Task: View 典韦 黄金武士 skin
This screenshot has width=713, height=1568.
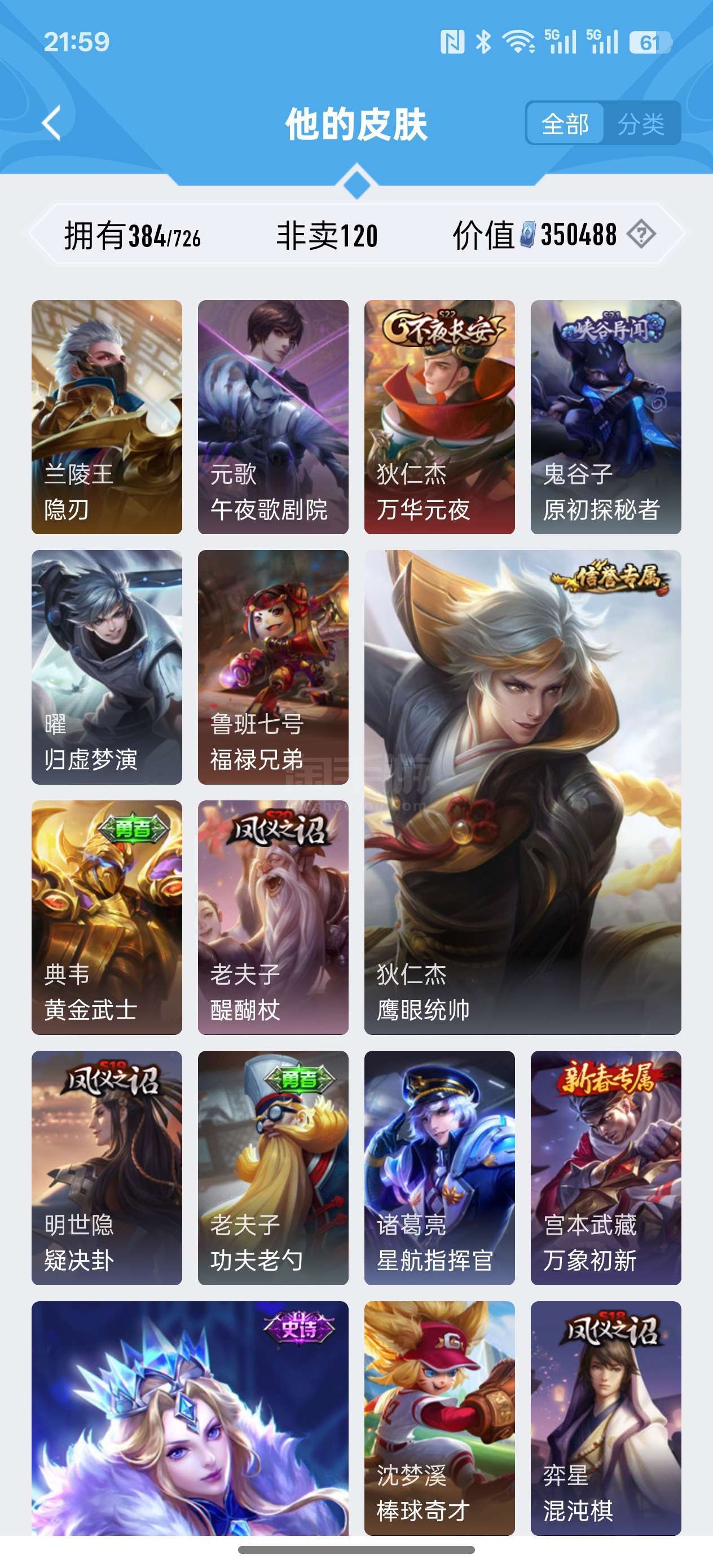Action: pos(107,917)
